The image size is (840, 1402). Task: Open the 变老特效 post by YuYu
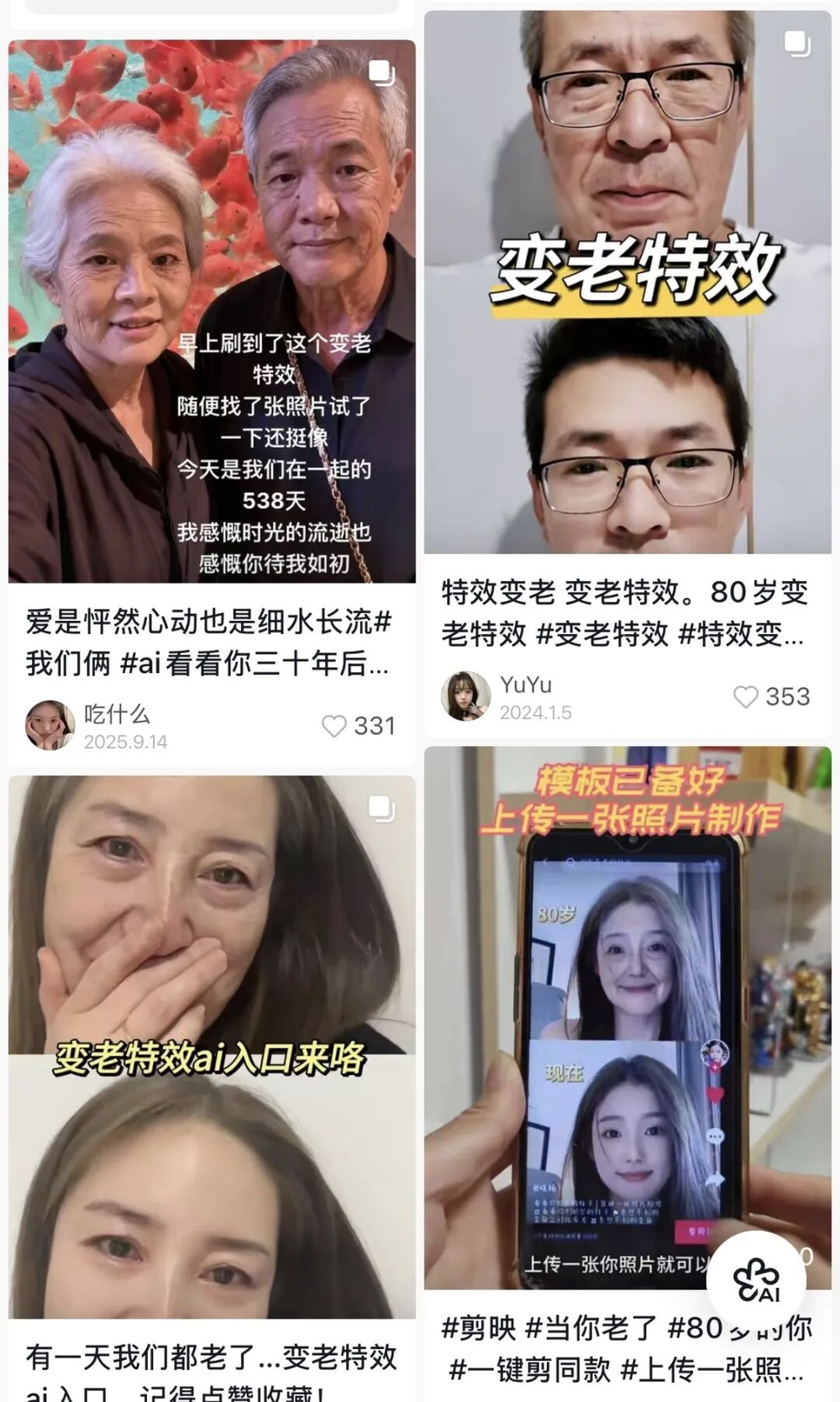click(627, 281)
